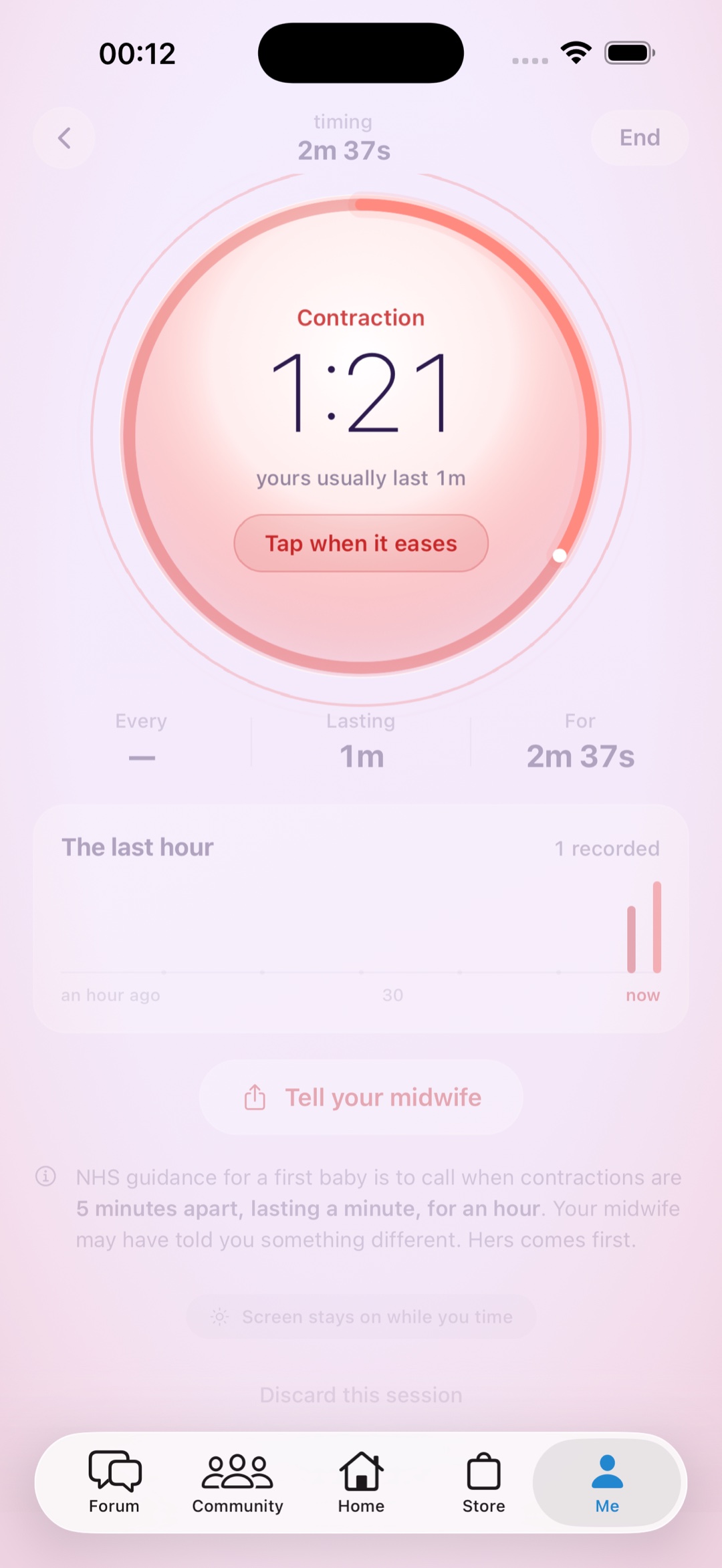Image resolution: width=722 pixels, height=1568 pixels.
Task: Go back using the top-left arrow
Action: (x=64, y=138)
